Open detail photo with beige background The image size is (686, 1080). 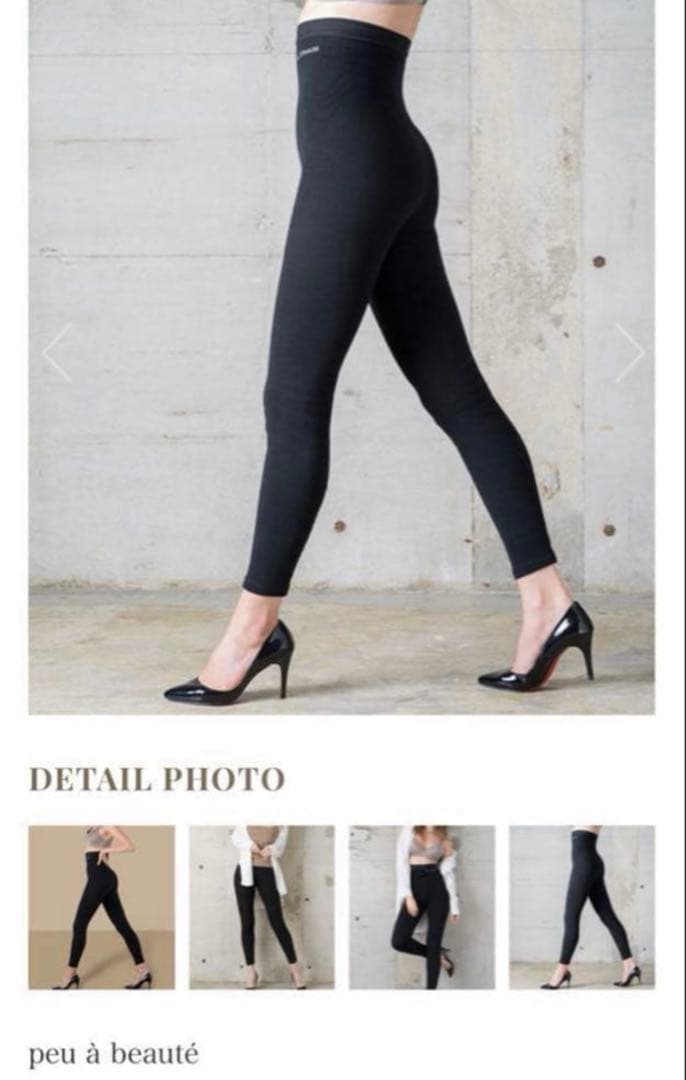[101, 907]
